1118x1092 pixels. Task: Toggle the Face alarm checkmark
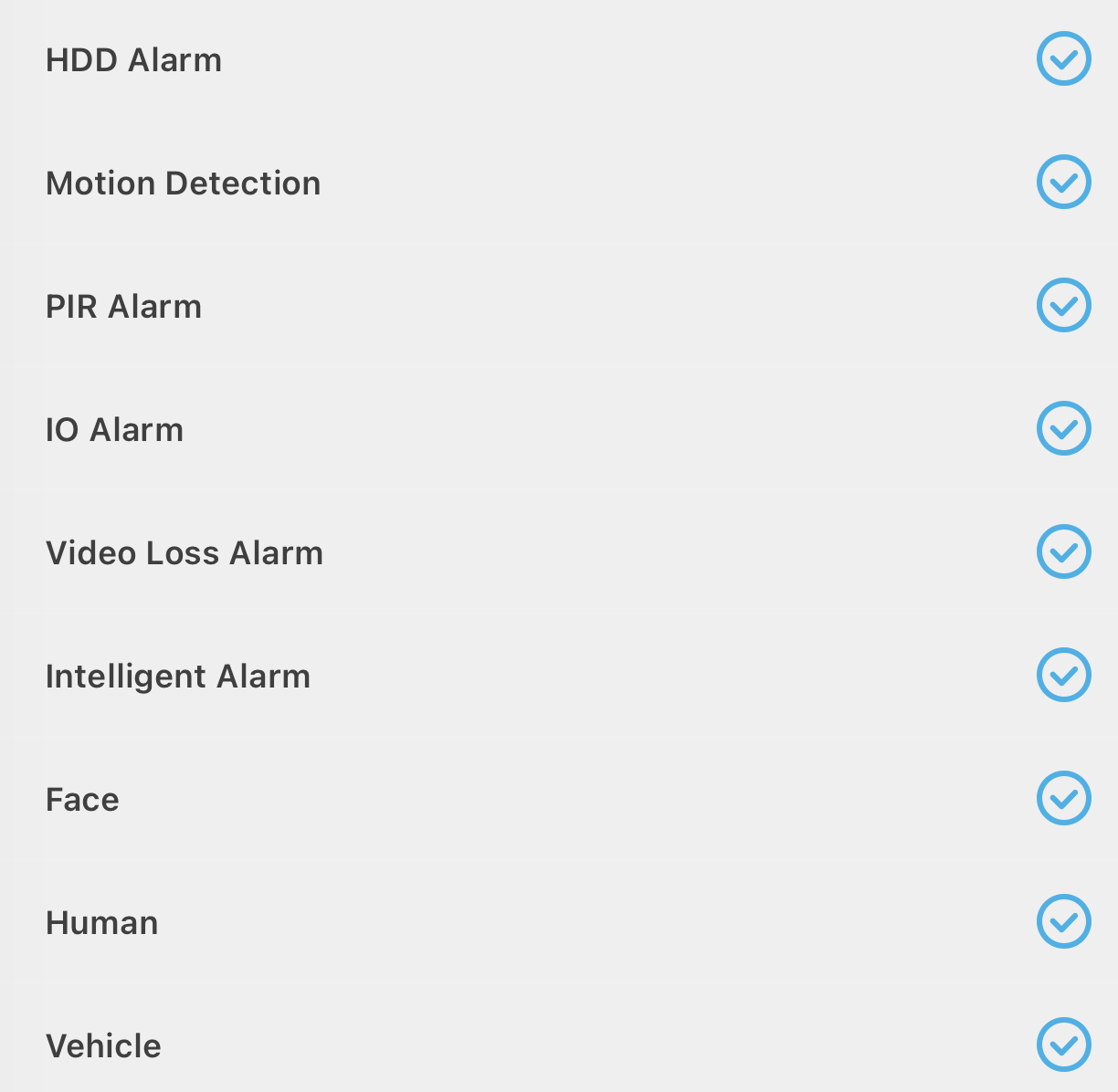(1063, 798)
